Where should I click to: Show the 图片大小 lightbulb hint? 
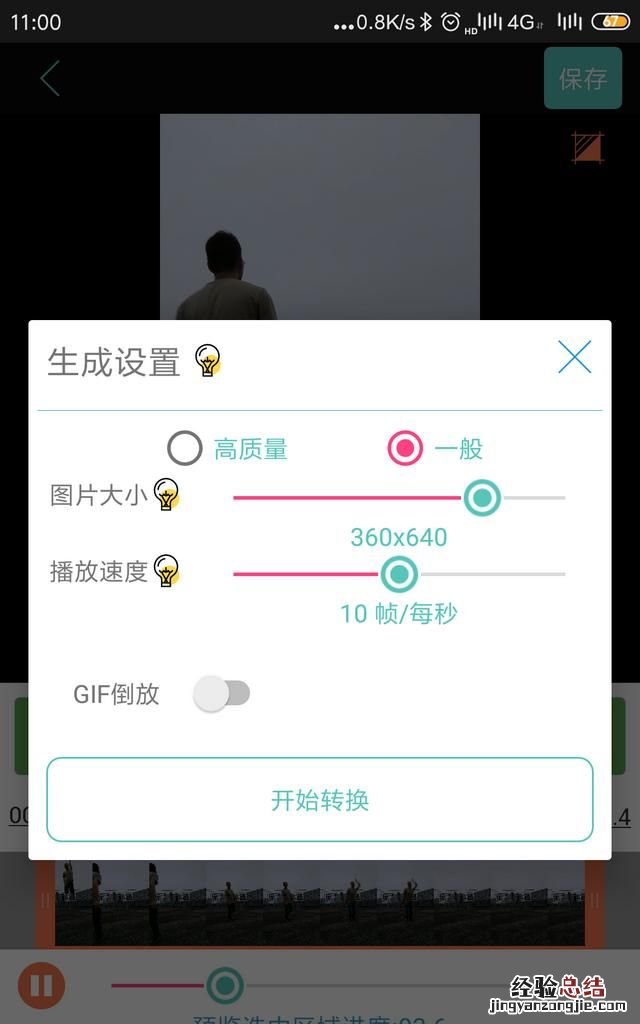click(x=166, y=494)
